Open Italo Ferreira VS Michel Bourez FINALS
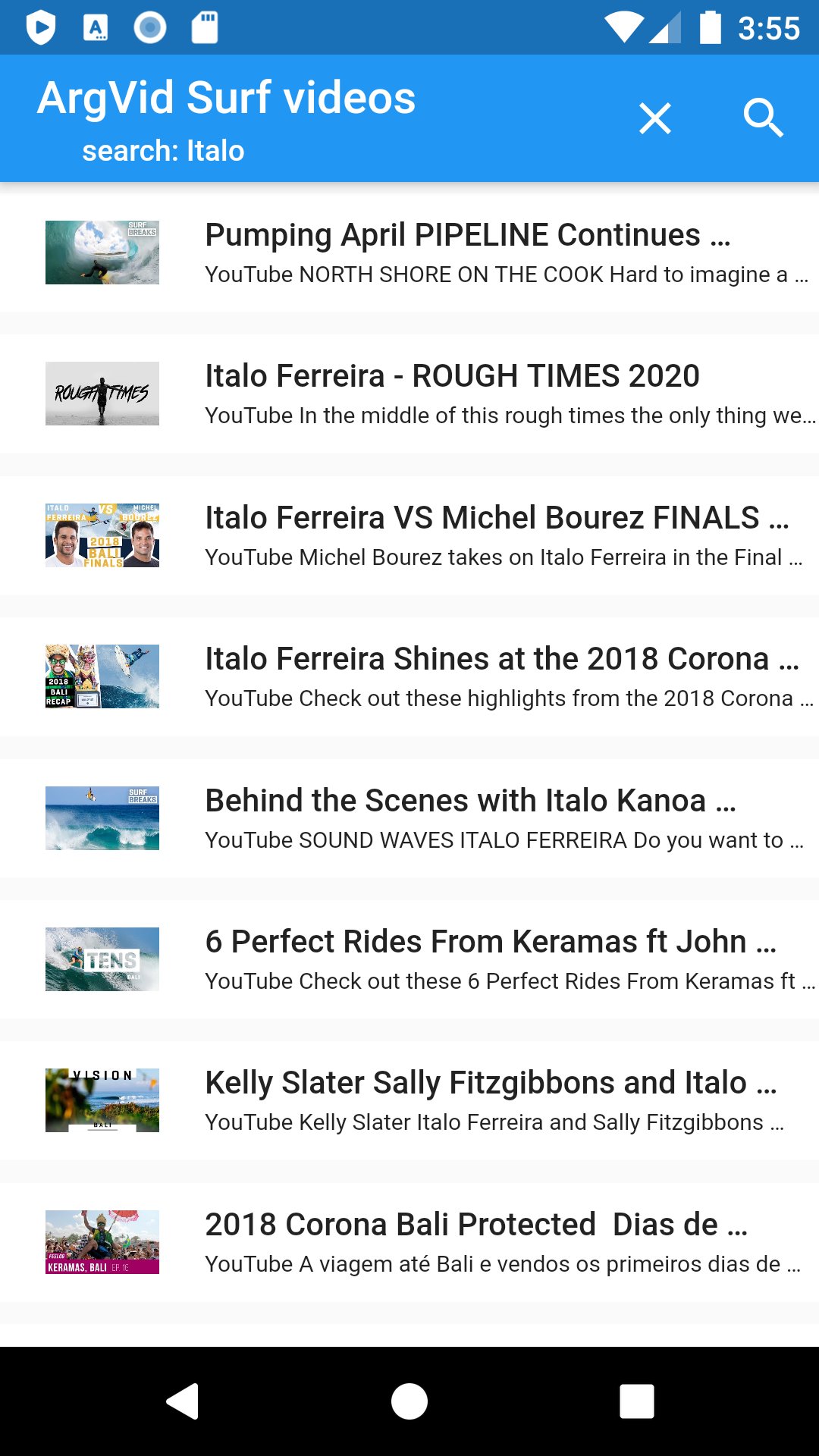Viewport: 819px width, 1456px height. tap(409, 535)
